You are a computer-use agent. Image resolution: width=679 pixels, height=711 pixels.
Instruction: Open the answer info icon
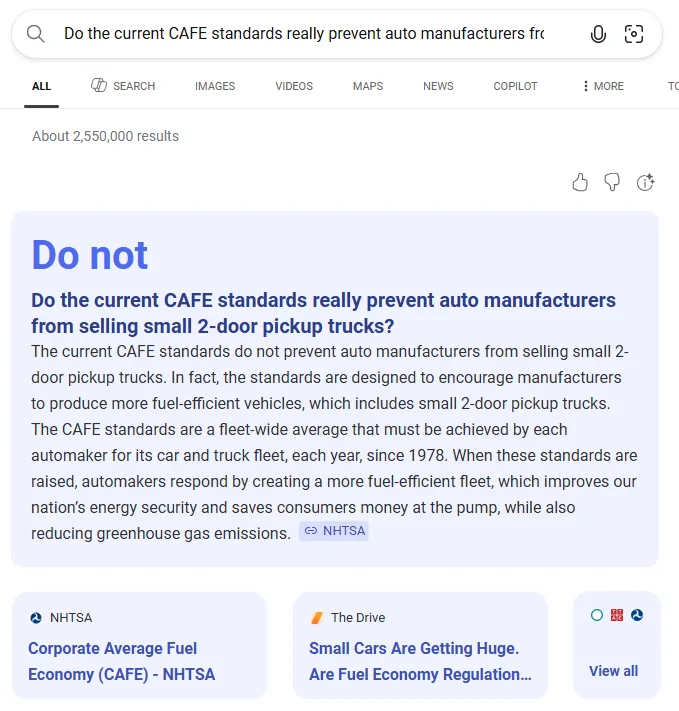pyautogui.click(x=645, y=182)
